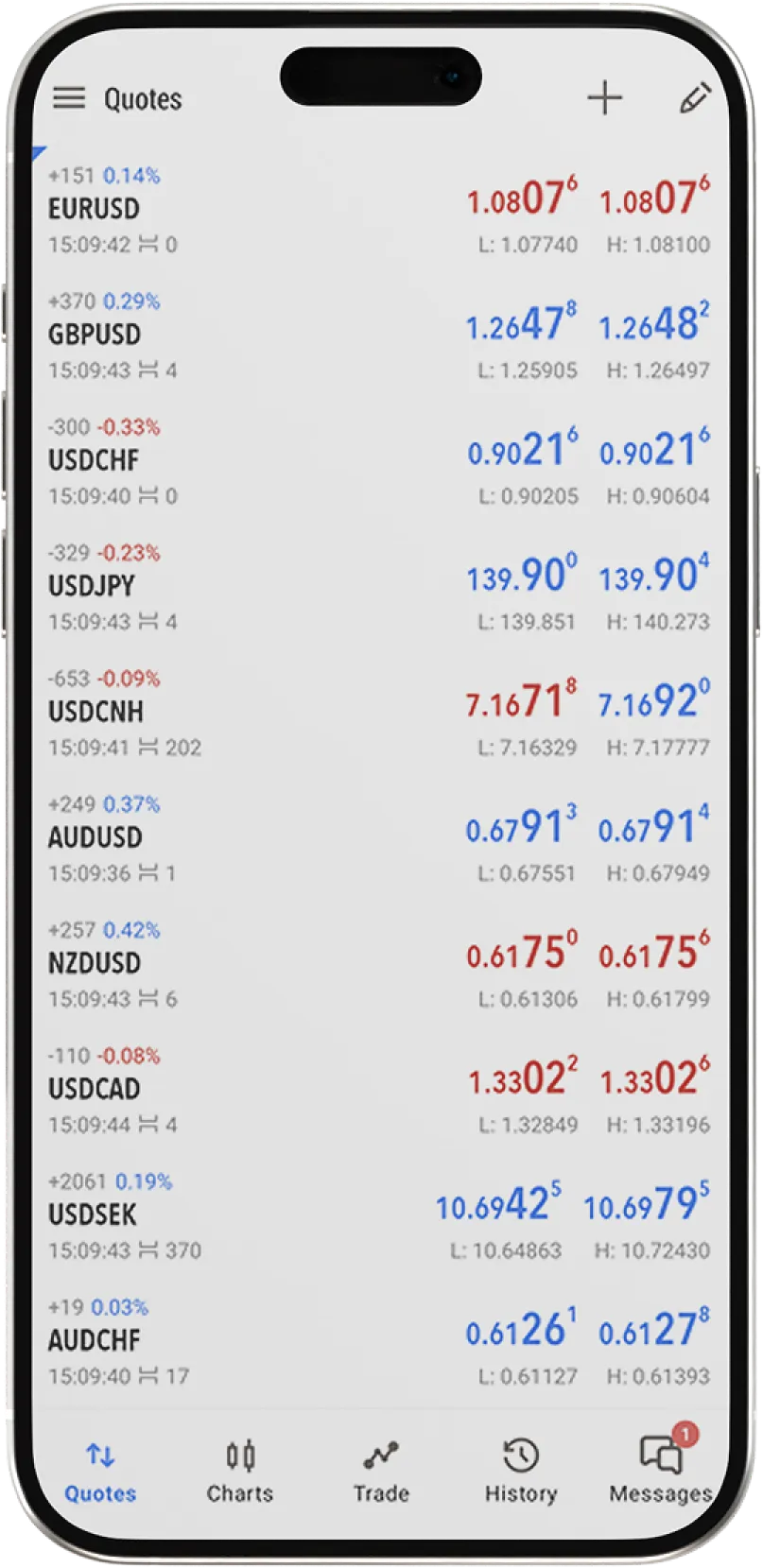Tap the Trade line-graph icon

(380, 1456)
